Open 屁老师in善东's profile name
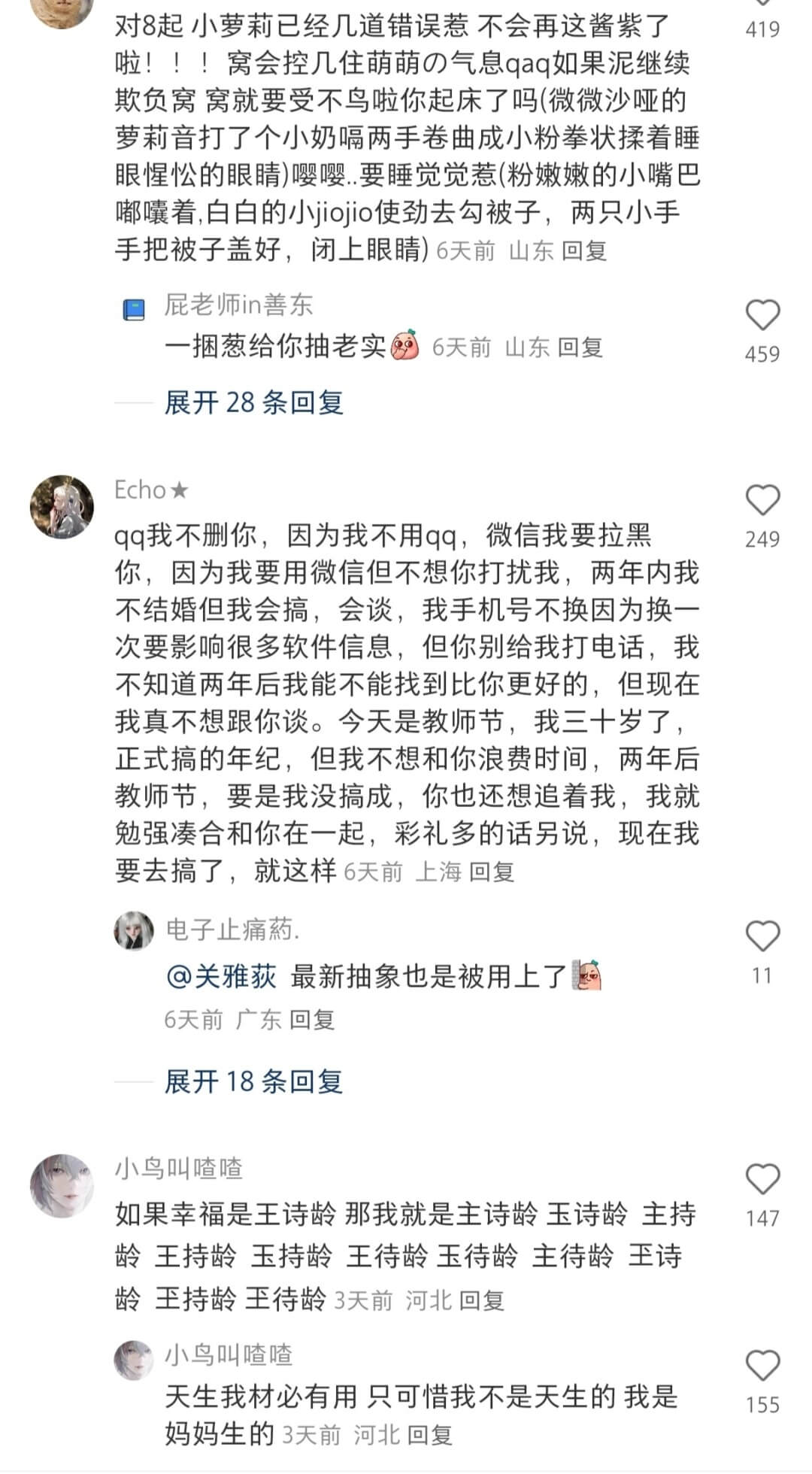Viewport: 812px width, 1474px height. point(238,305)
